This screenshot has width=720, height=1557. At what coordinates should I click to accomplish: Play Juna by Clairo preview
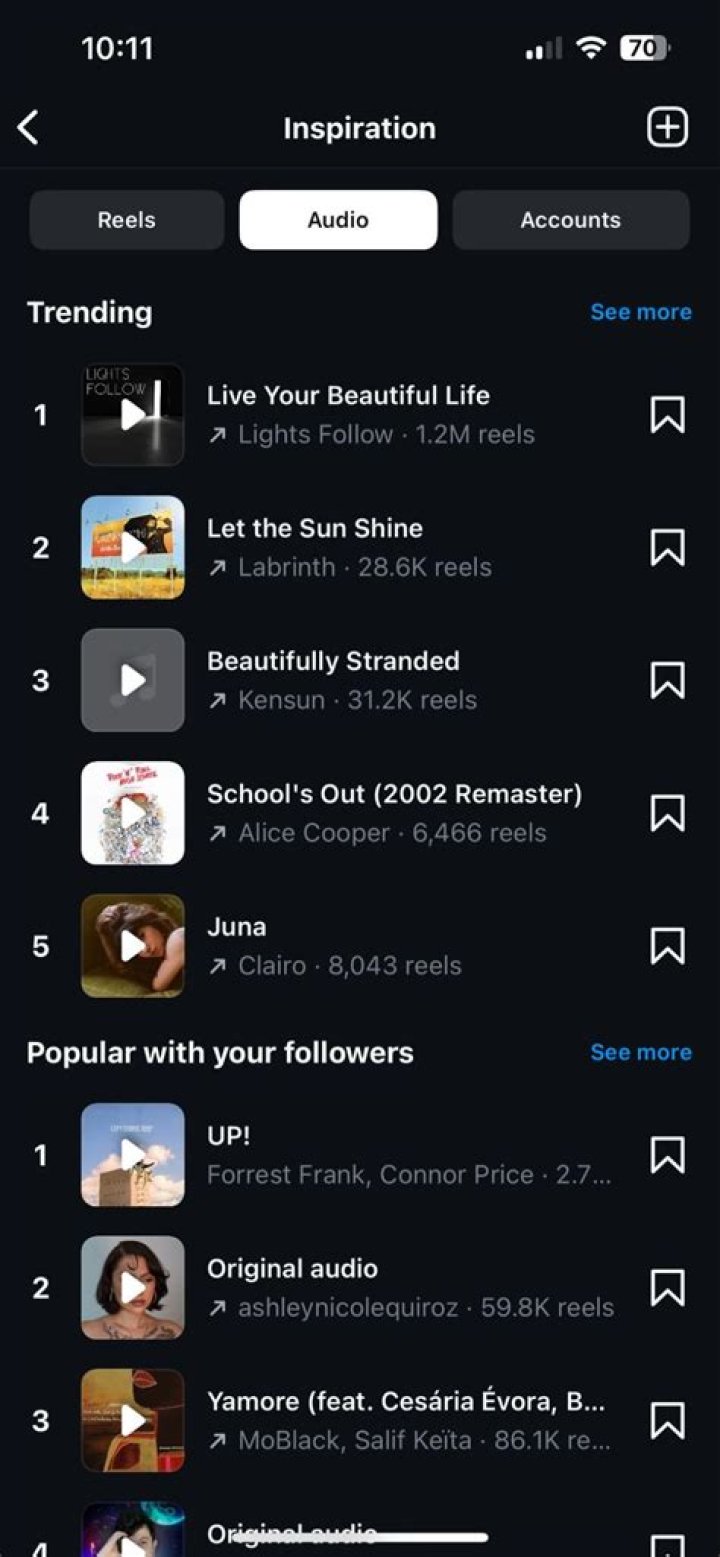click(132, 946)
